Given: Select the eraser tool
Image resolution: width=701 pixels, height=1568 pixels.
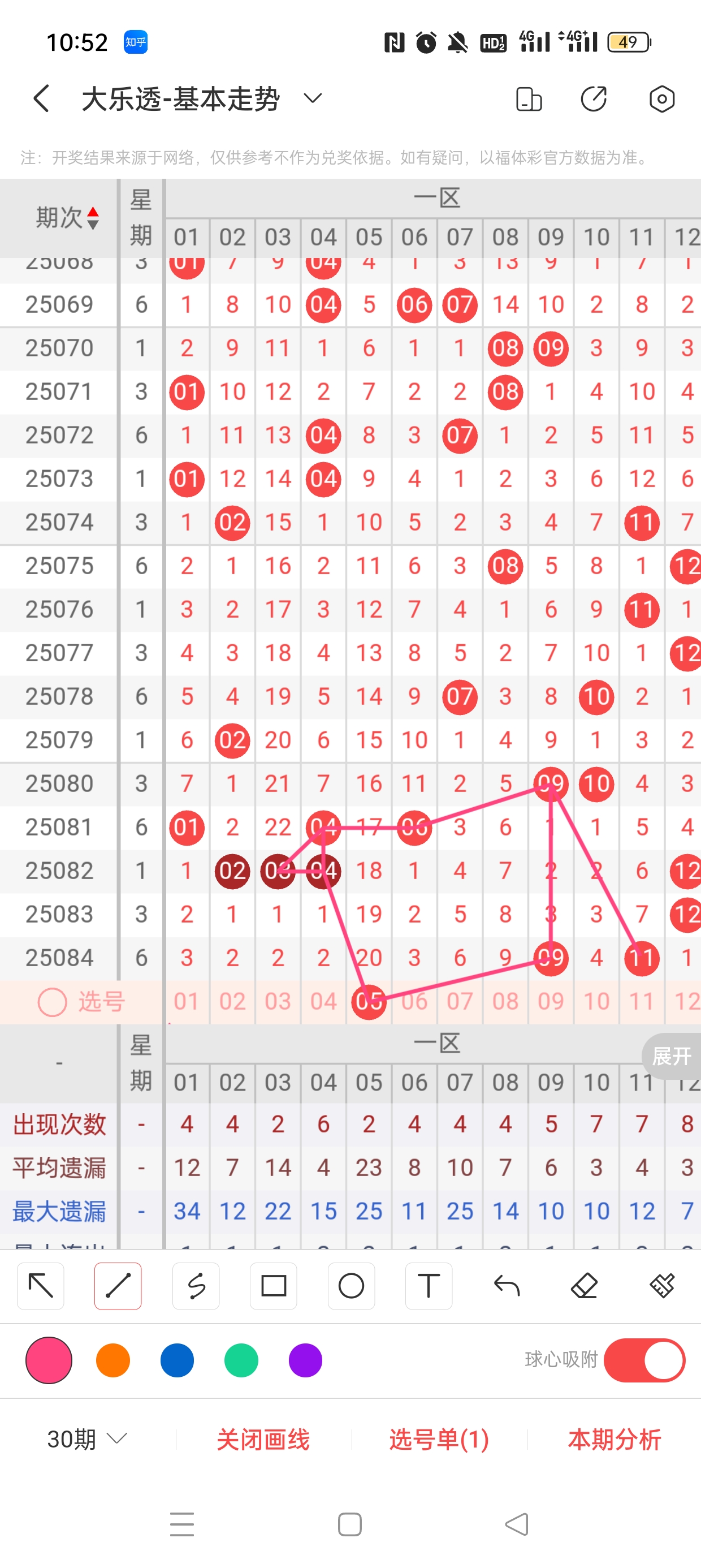Looking at the screenshot, I should 584,1286.
